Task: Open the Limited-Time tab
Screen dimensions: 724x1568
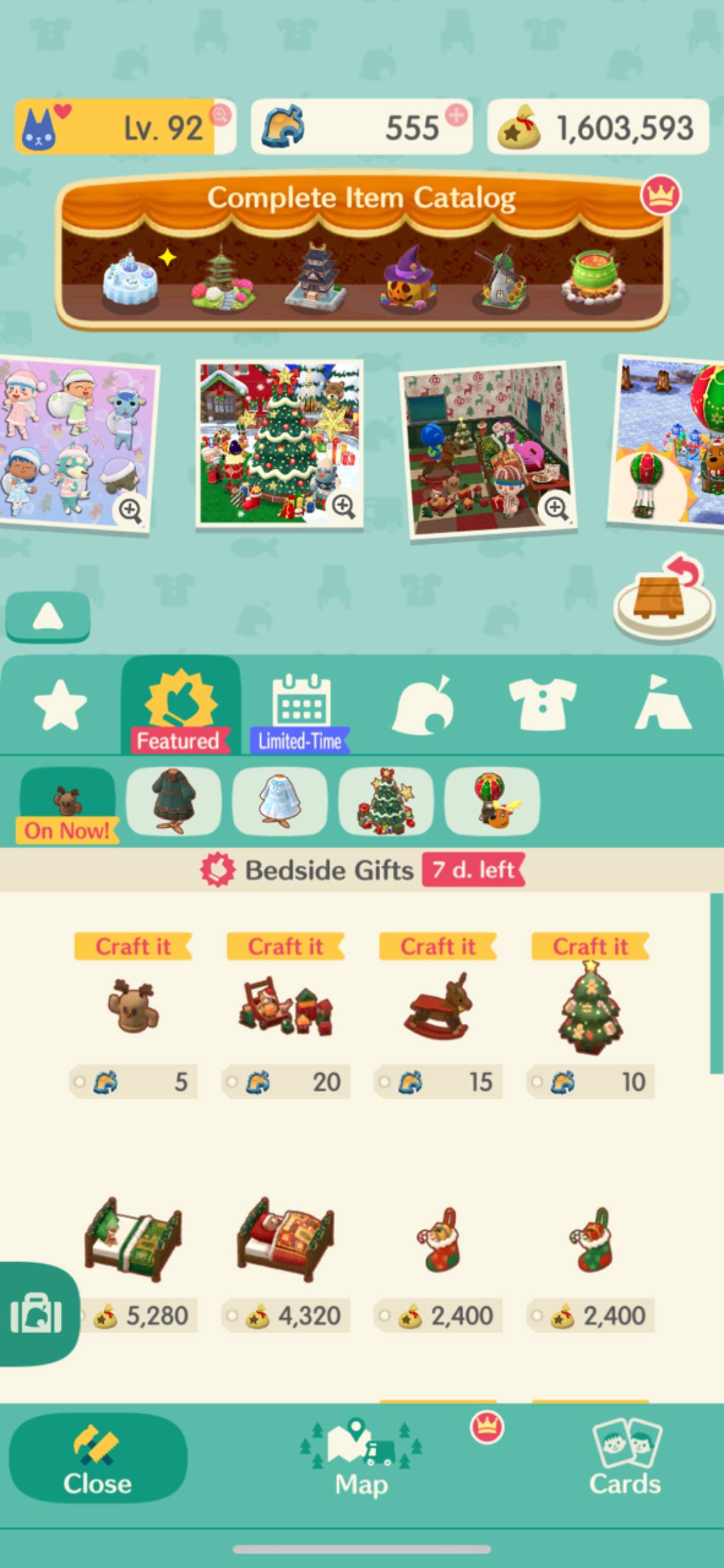Action: click(301, 709)
